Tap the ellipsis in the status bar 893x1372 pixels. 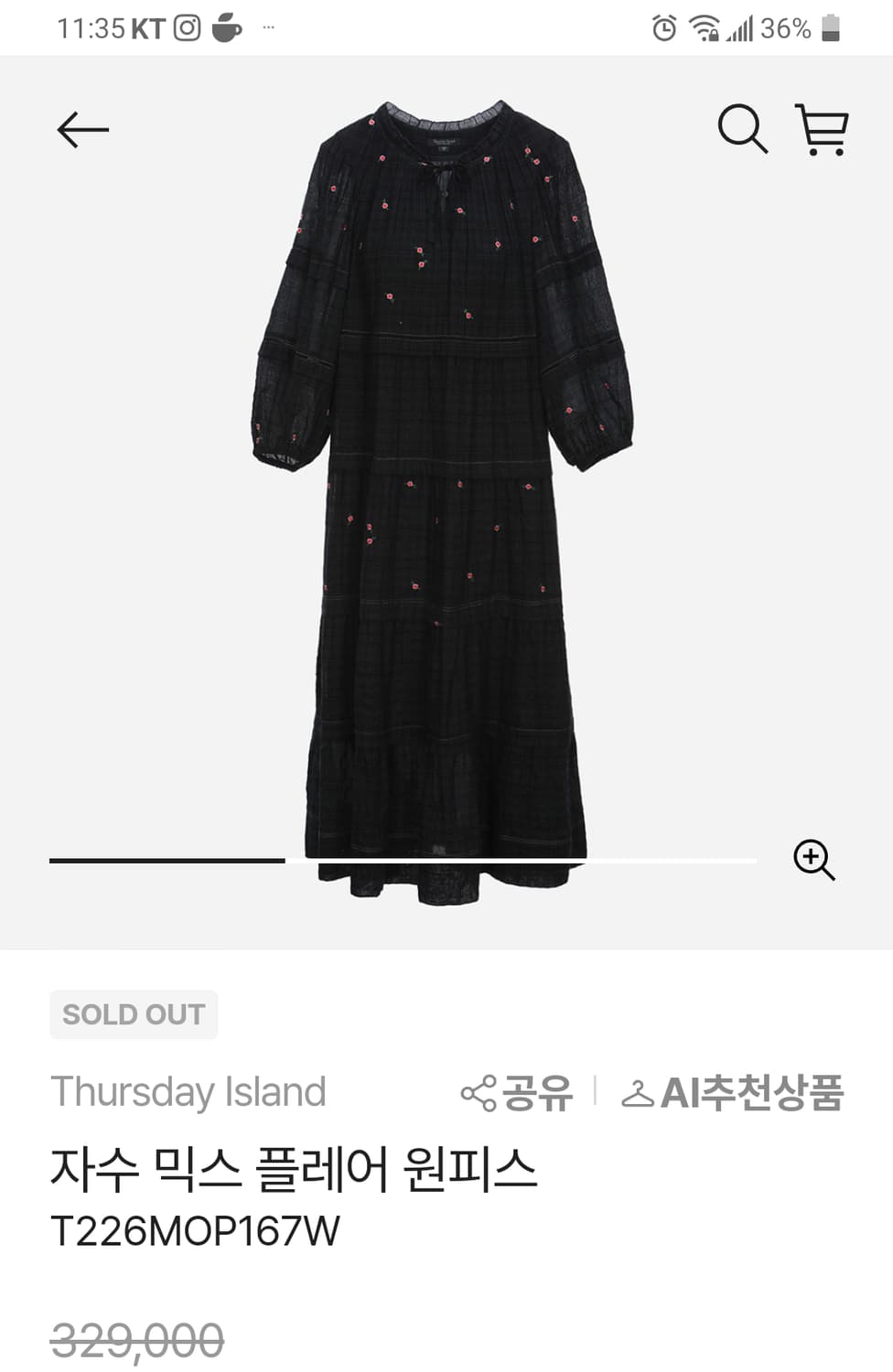(267, 28)
